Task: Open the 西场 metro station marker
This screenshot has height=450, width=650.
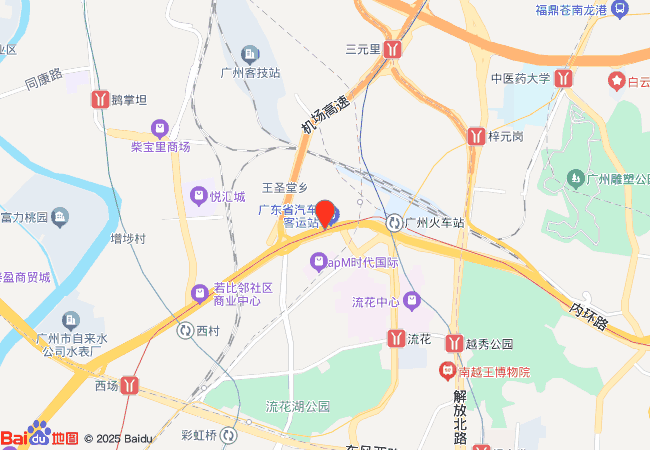Action: 129,385
